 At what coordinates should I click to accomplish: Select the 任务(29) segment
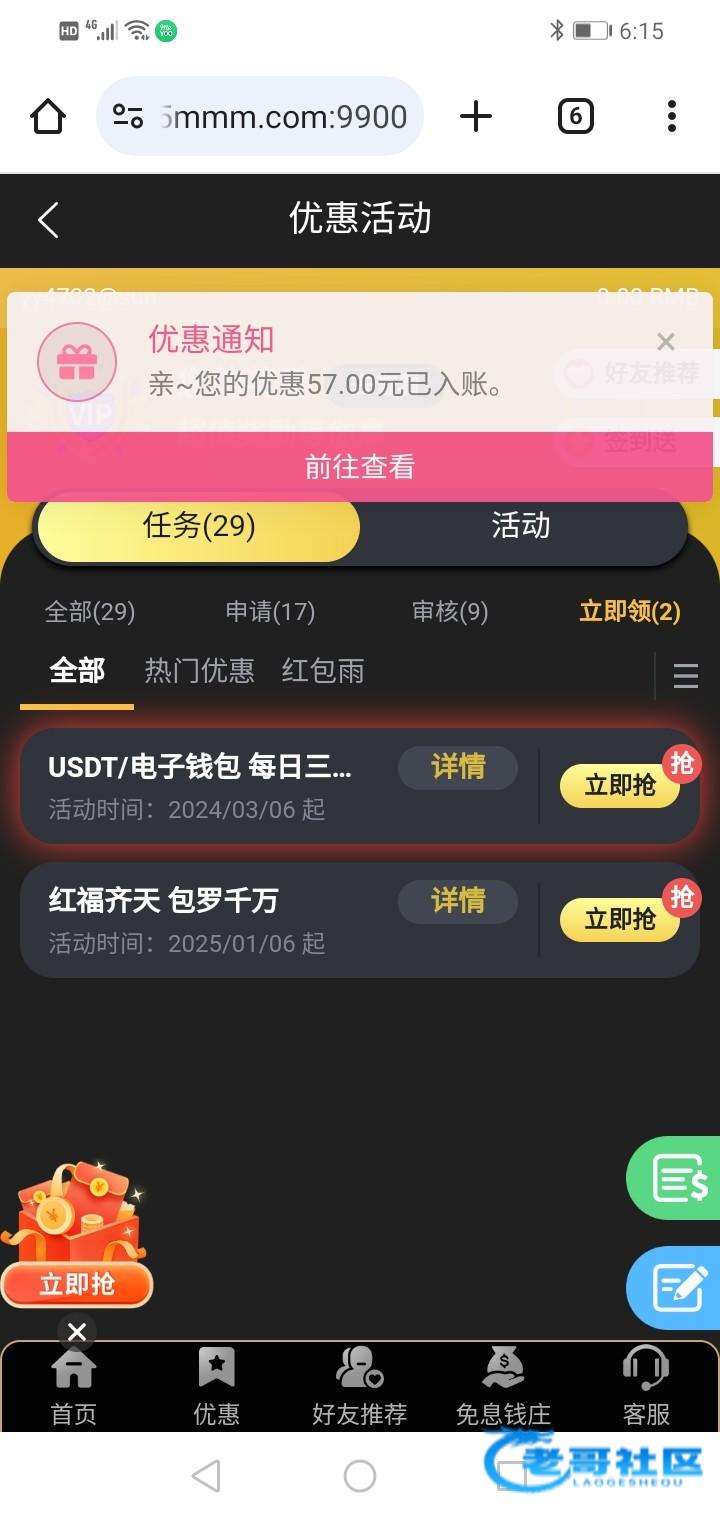tap(199, 526)
